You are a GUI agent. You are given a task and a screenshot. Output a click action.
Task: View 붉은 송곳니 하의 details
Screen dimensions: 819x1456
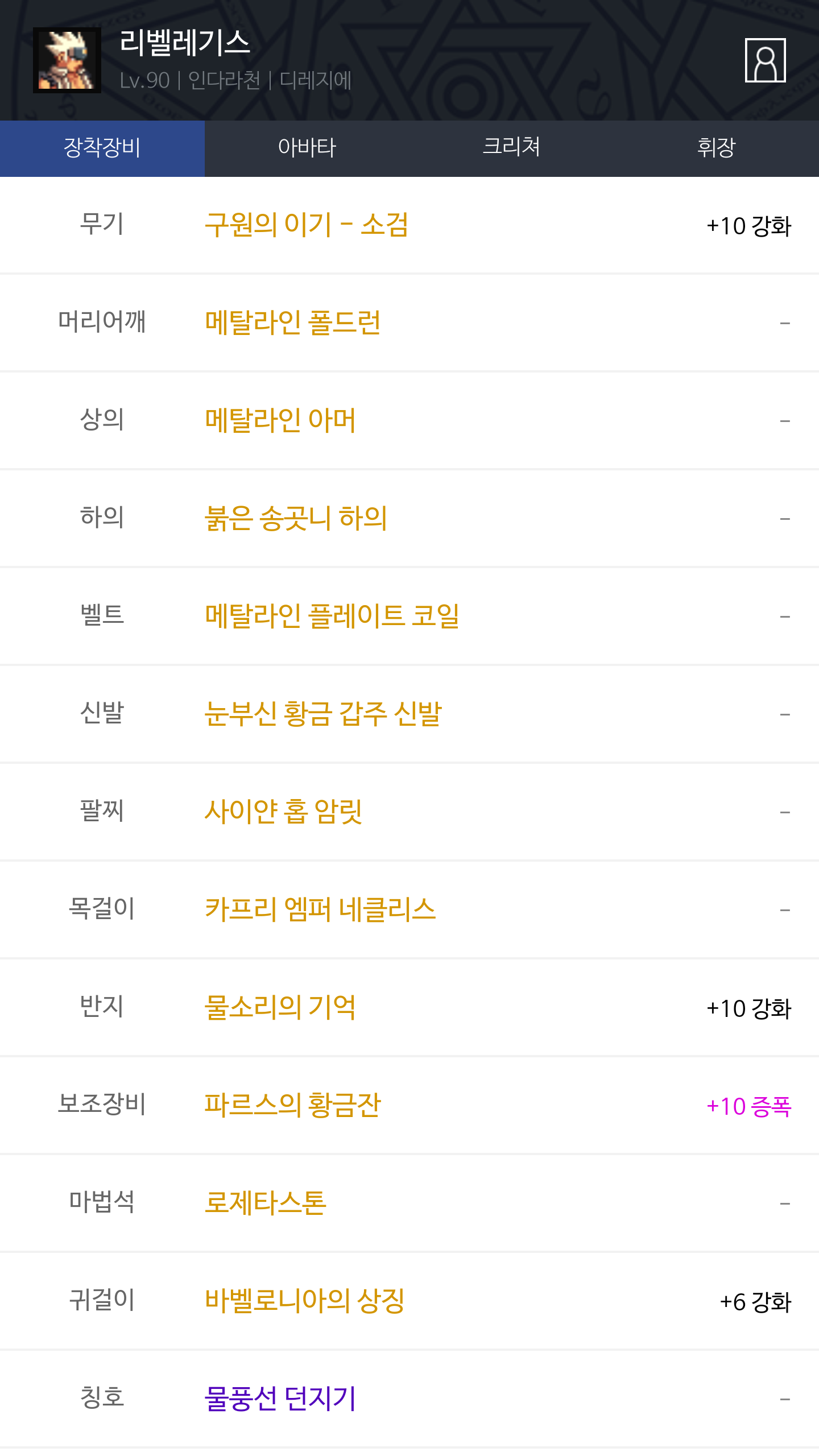tap(296, 519)
